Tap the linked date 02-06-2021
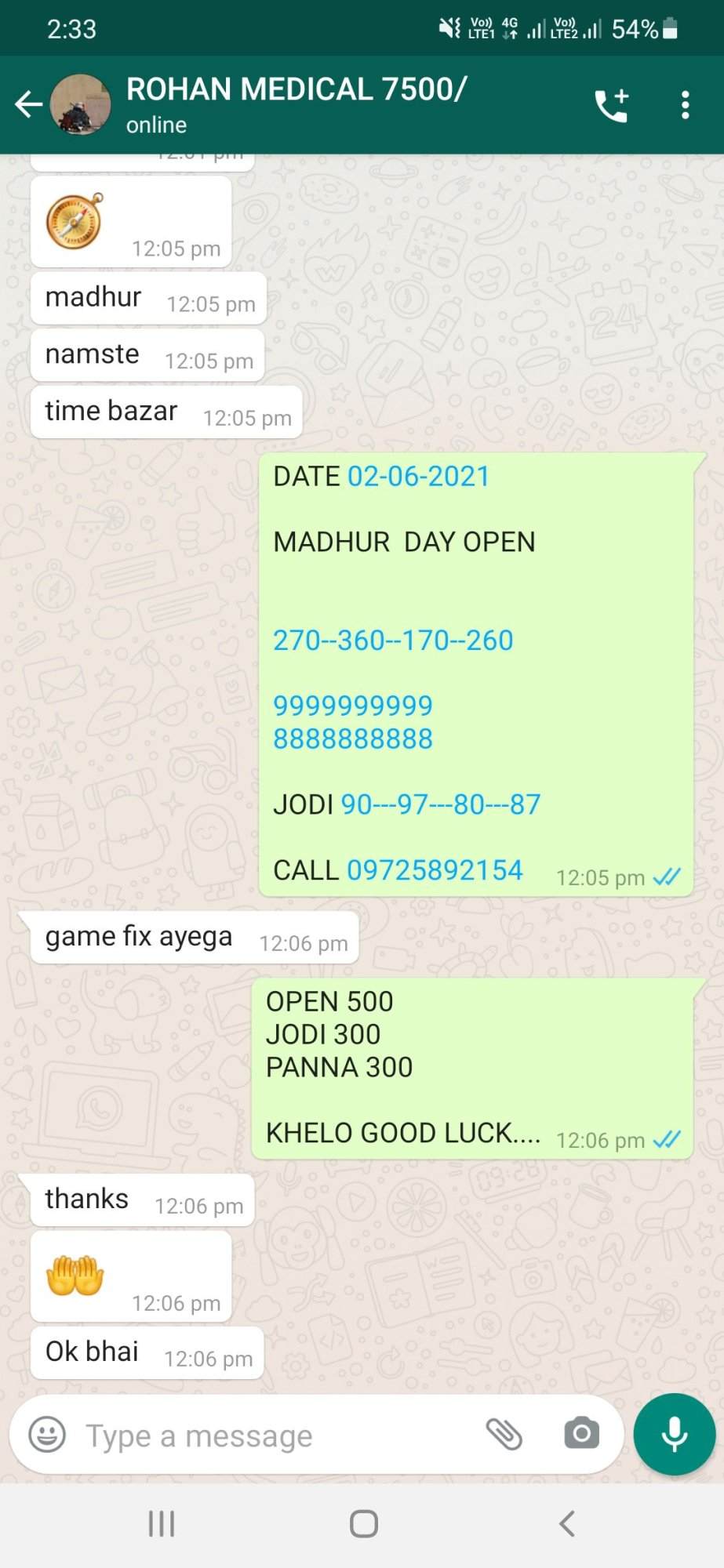The image size is (724, 1568). click(418, 477)
